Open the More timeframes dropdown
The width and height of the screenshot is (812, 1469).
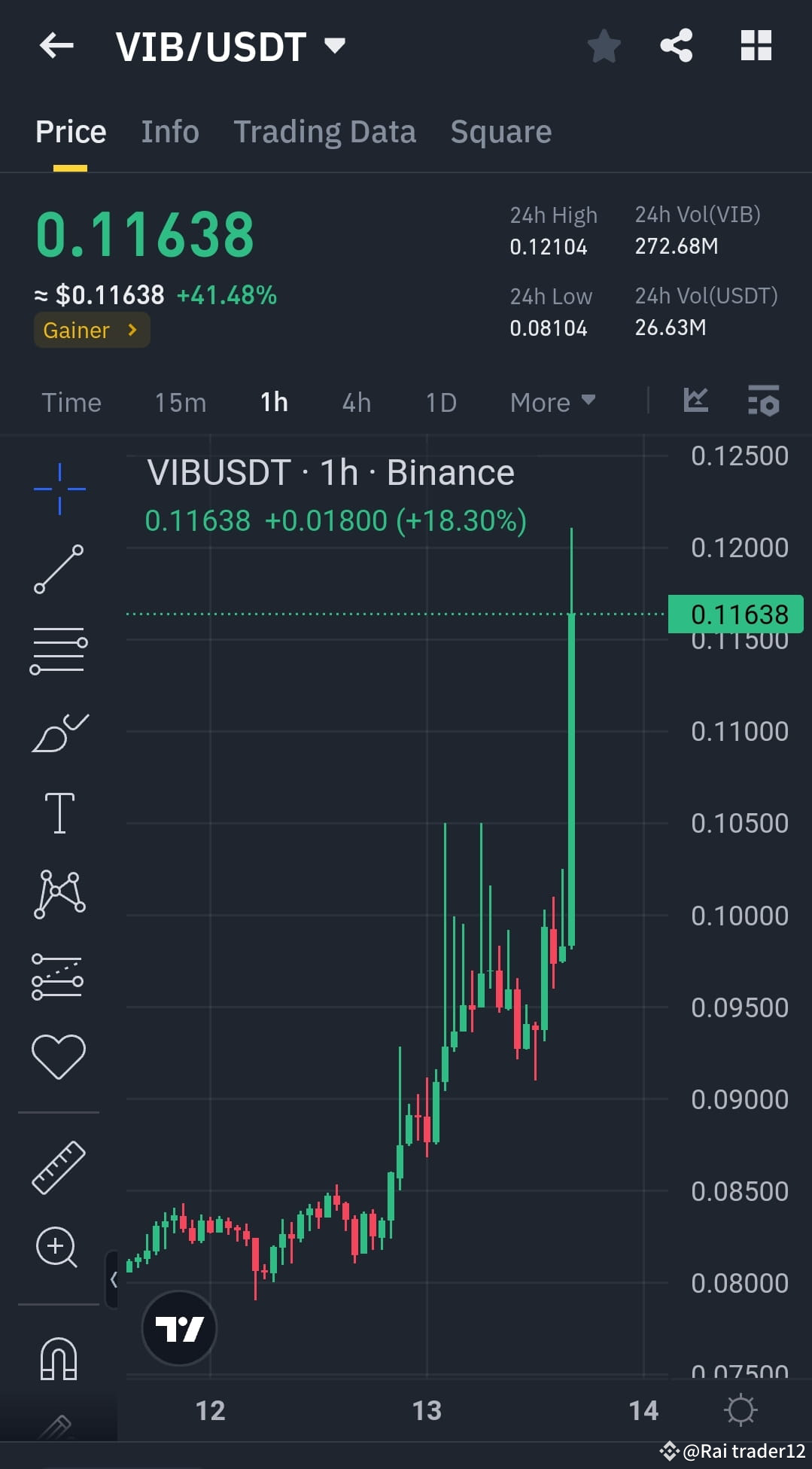tap(552, 402)
